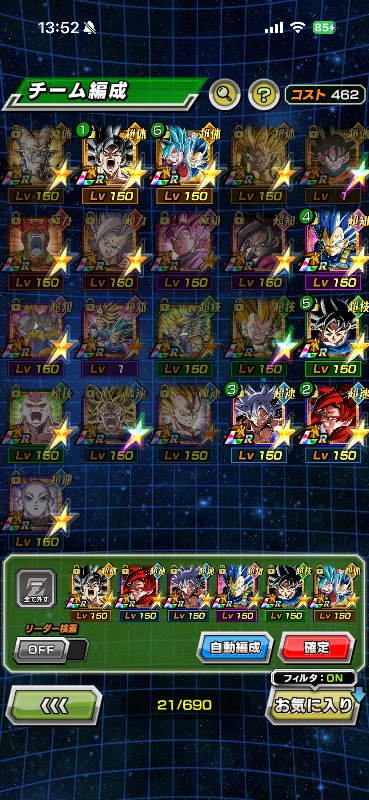Remove all members with 全て外す

coord(36,588)
